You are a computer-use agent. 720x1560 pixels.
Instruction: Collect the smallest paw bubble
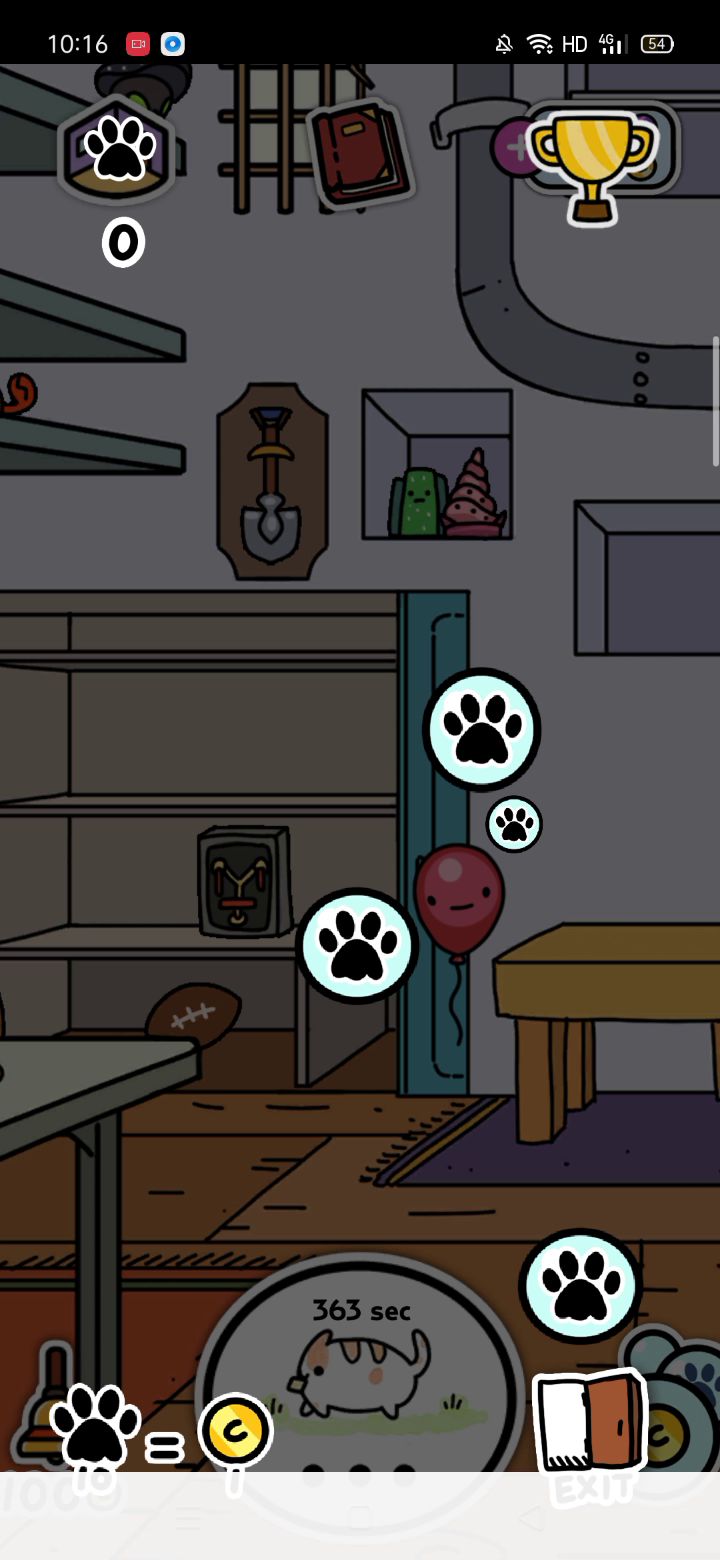pos(514,824)
